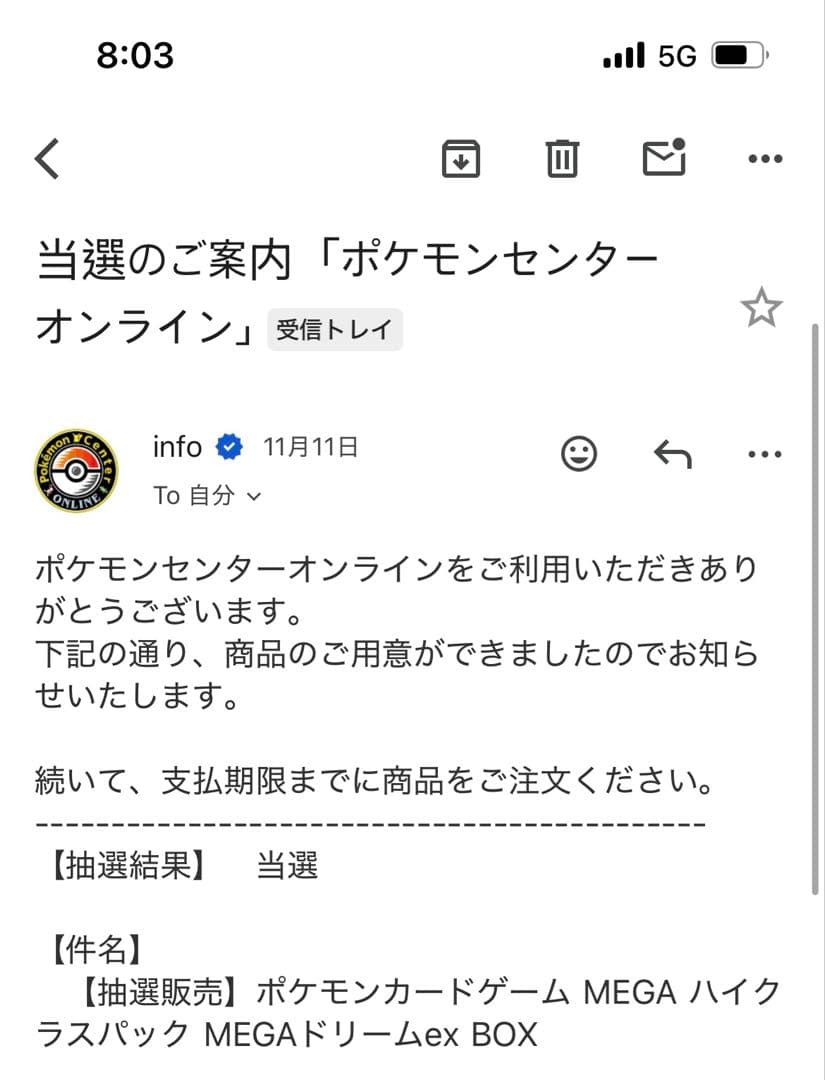Tap the 5G network indicator
825x1080 pixels.
pos(677,57)
